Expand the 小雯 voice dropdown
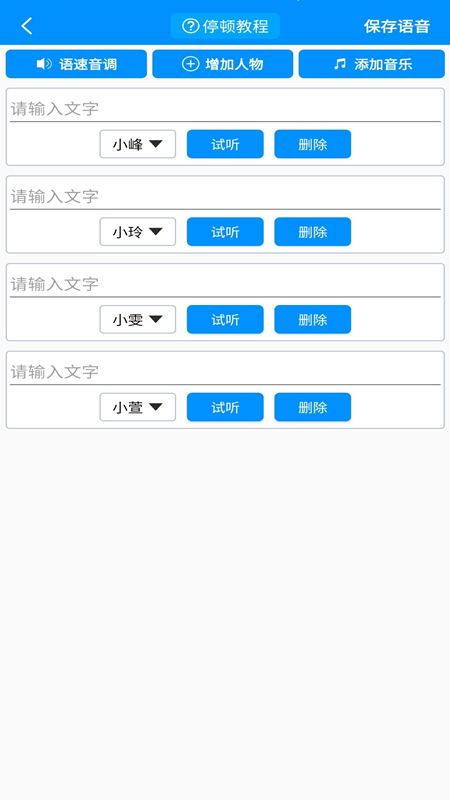Image resolution: width=450 pixels, height=800 pixels. (138, 319)
